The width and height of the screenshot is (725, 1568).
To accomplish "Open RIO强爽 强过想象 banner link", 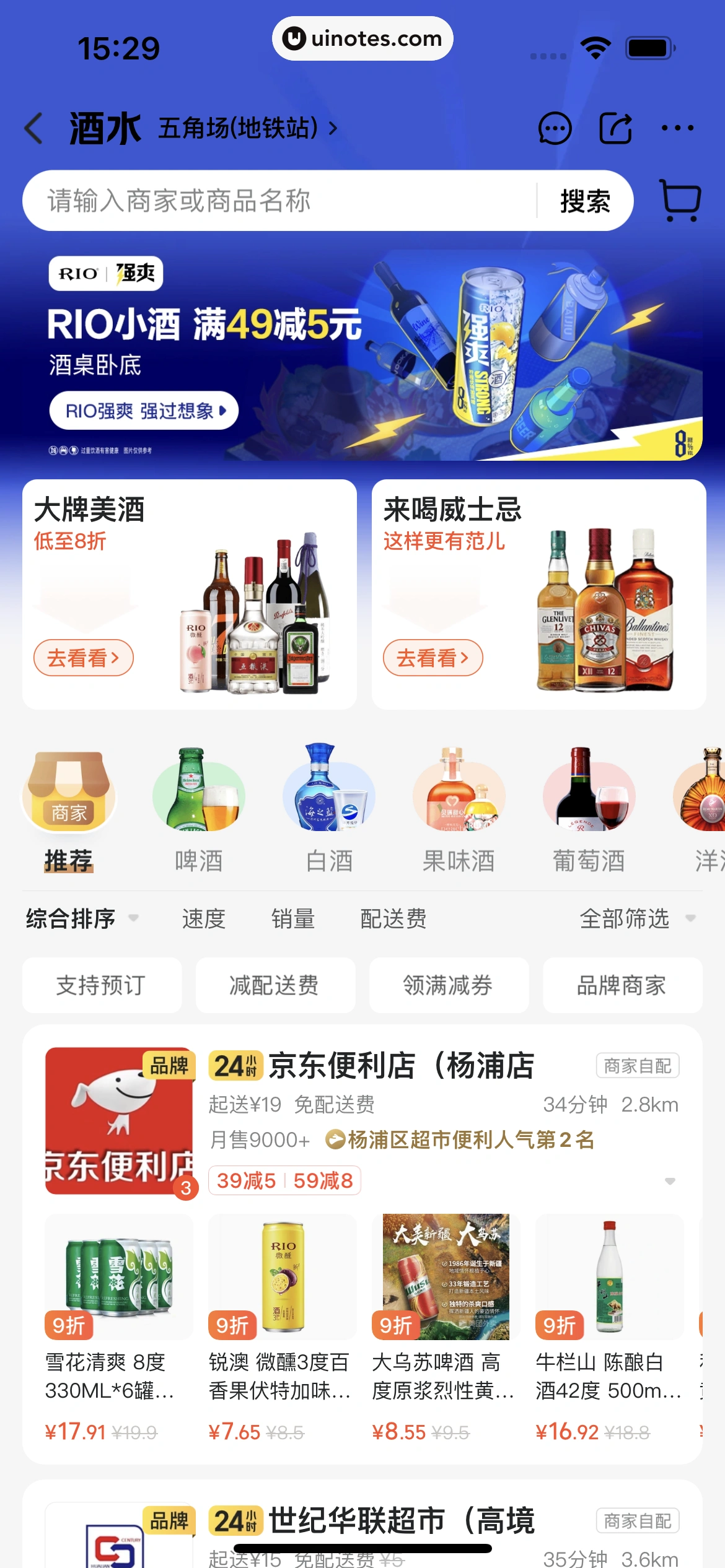I will pyautogui.click(x=144, y=411).
